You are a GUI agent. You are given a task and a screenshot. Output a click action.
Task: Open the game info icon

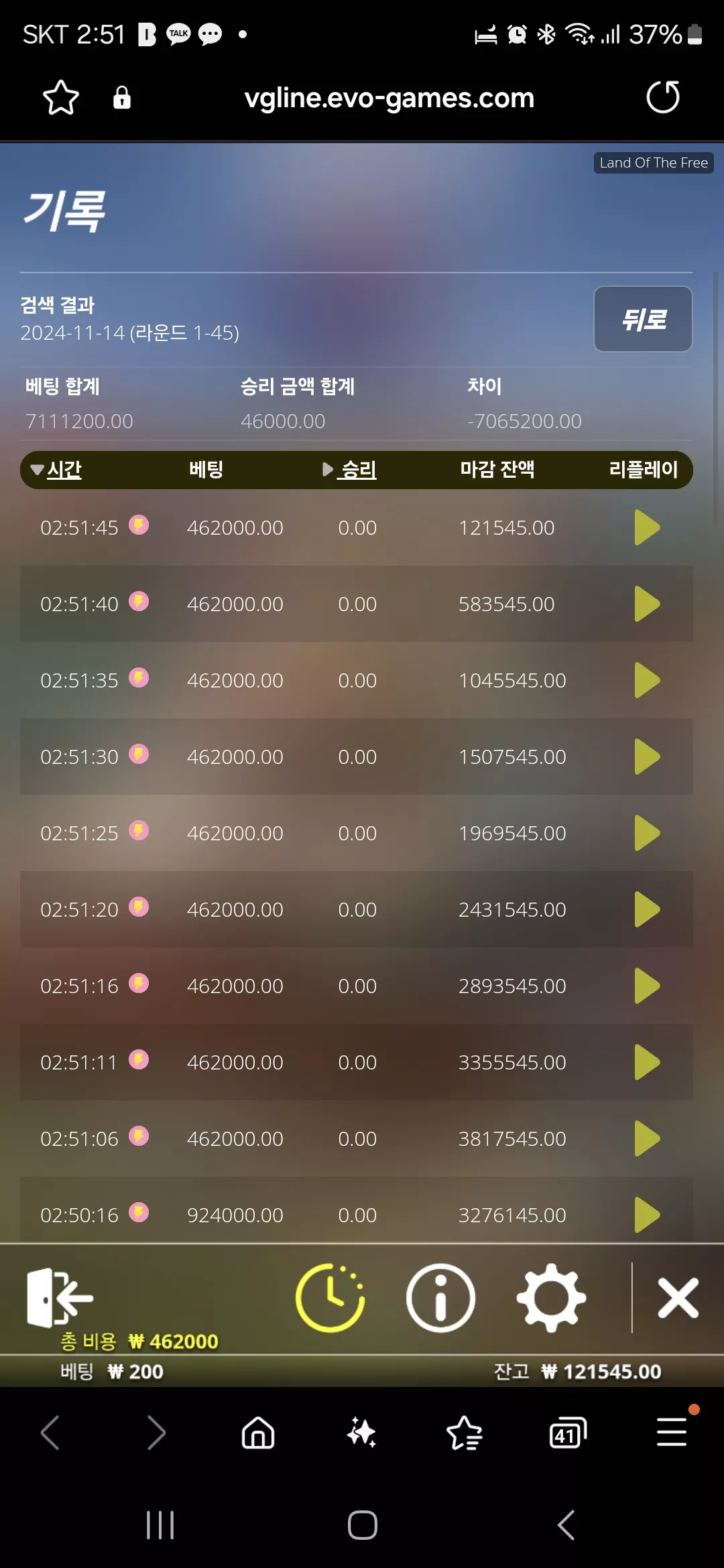click(x=440, y=1298)
